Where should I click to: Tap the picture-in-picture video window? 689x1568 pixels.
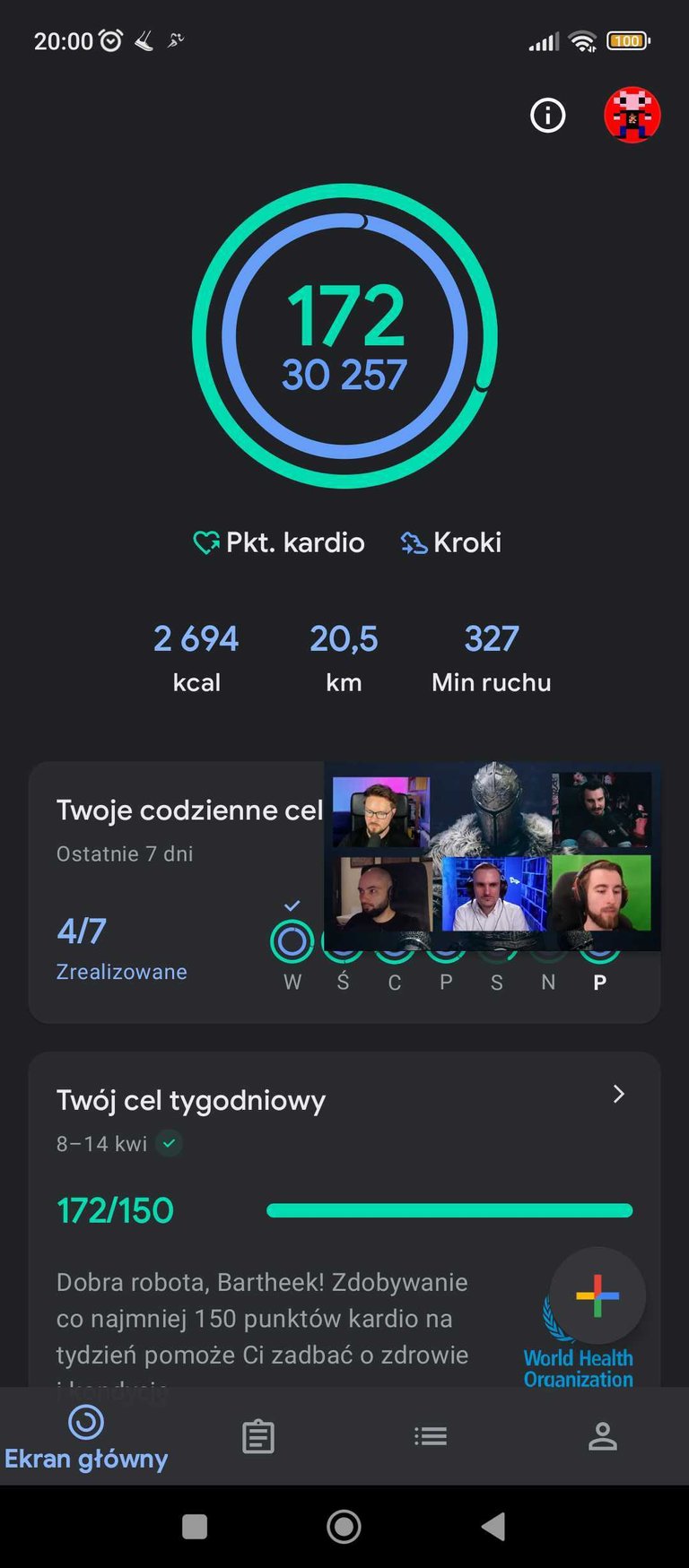tap(493, 856)
